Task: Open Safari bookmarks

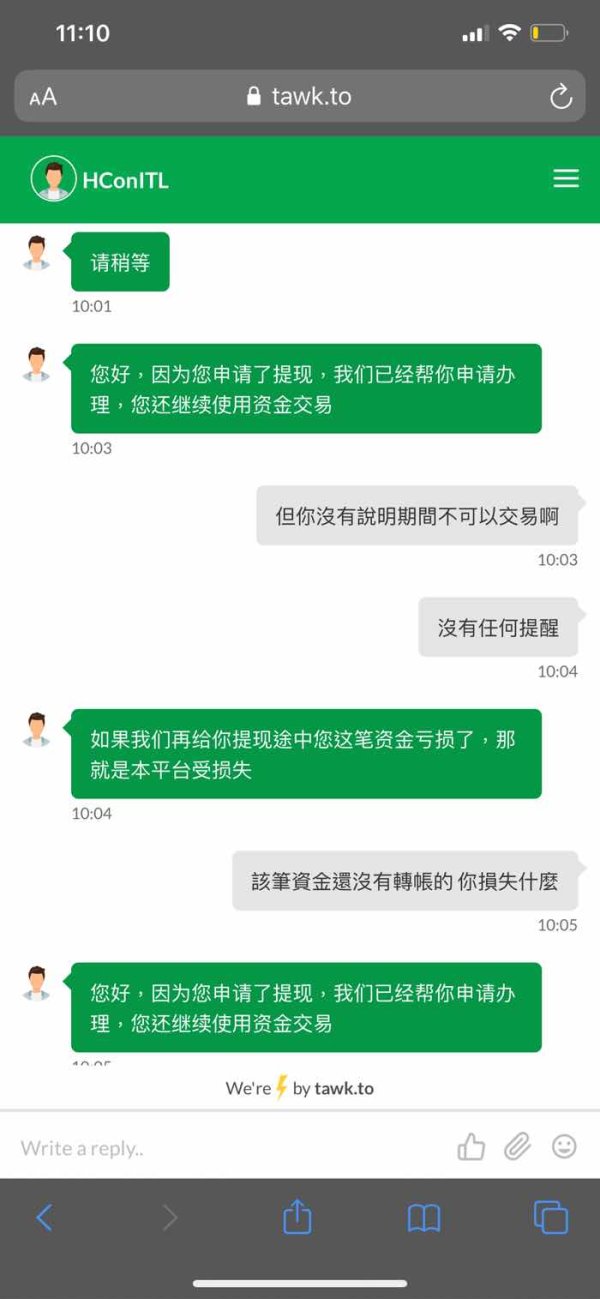Action: click(424, 1217)
